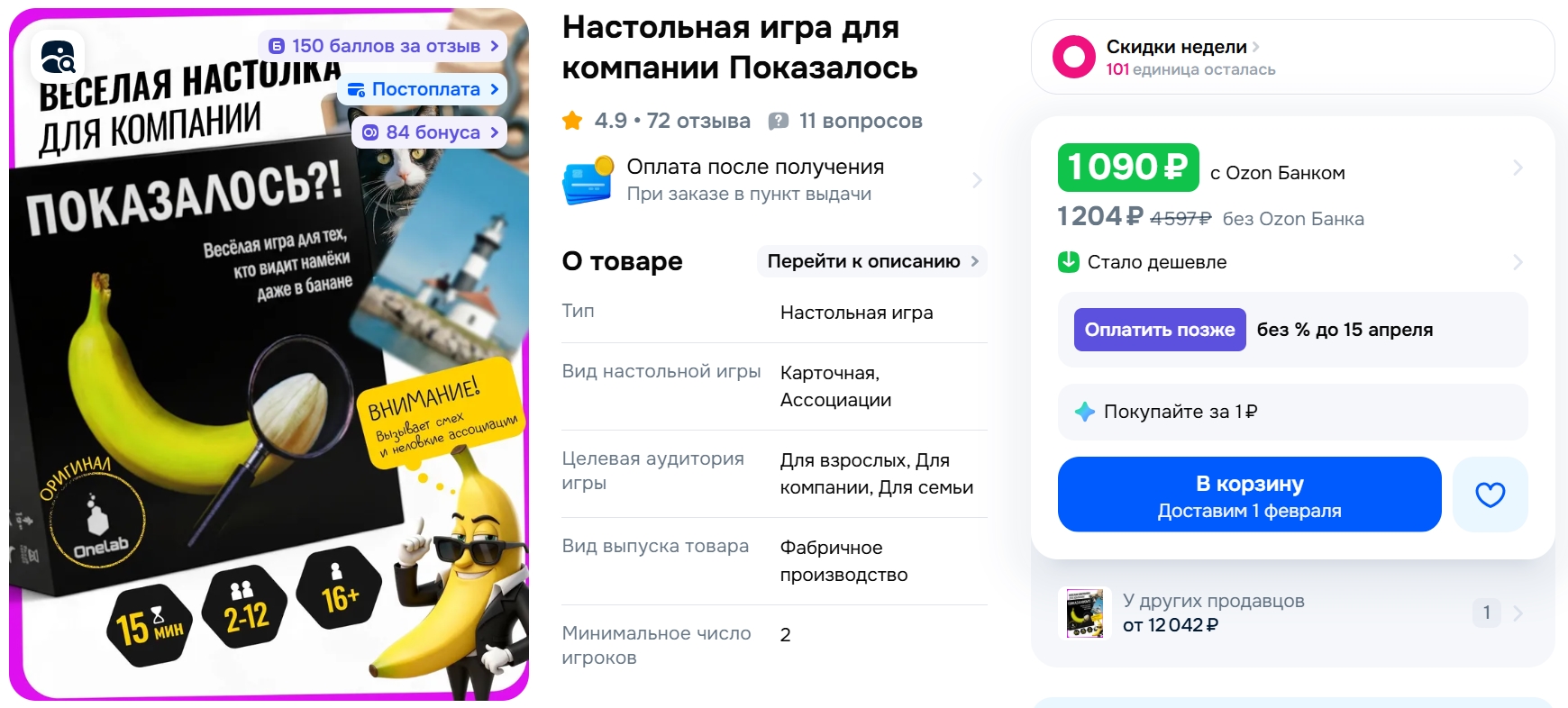Screen dimensions: 1568x708
Task: Open the Скидки недели banner
Action: point(1290,57)
